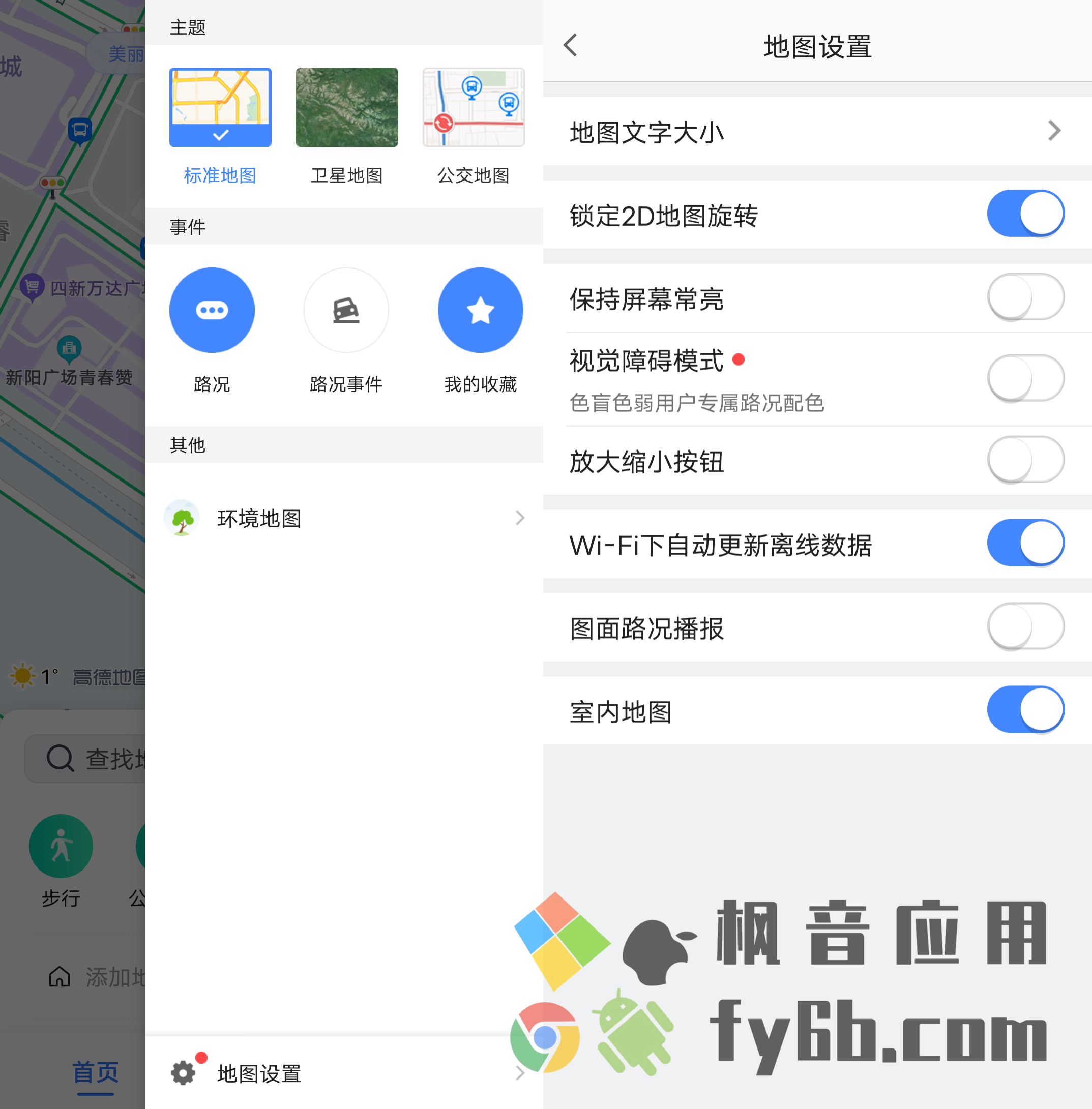
Task: Choose 公交地图 theme
Action: coord(473,108)
